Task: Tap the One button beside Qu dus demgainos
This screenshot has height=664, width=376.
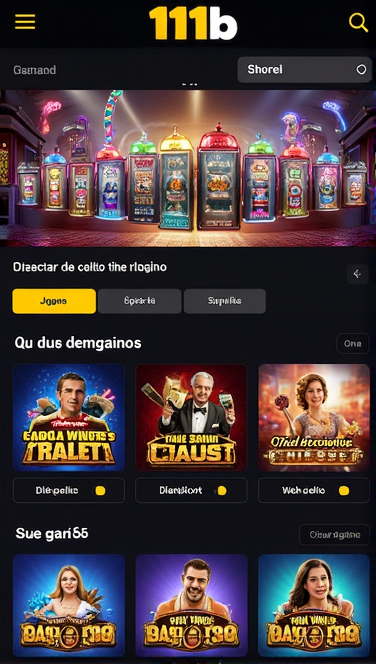Action: [x=352, y=343]
